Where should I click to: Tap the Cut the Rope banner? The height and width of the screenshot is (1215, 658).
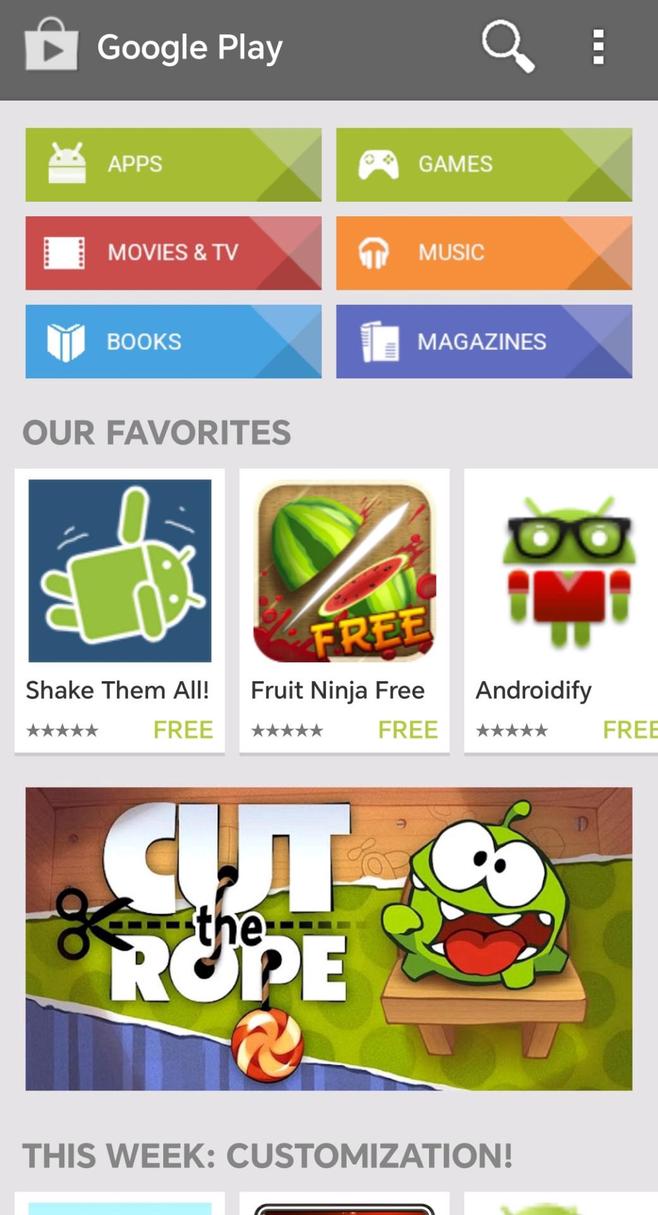pyautogui.click(x=329, y=938)
